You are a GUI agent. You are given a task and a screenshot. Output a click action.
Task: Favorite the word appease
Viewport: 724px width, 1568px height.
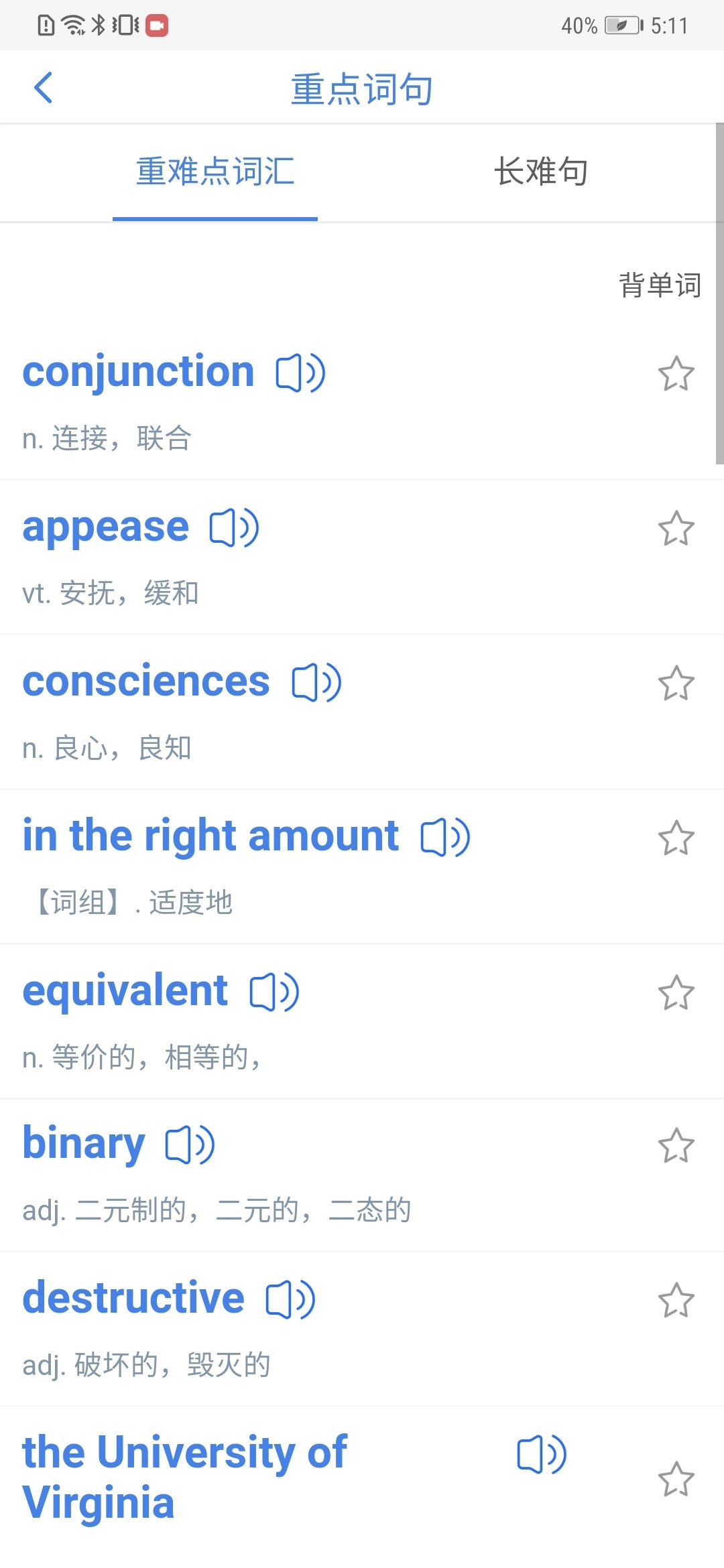pos(676,529)
